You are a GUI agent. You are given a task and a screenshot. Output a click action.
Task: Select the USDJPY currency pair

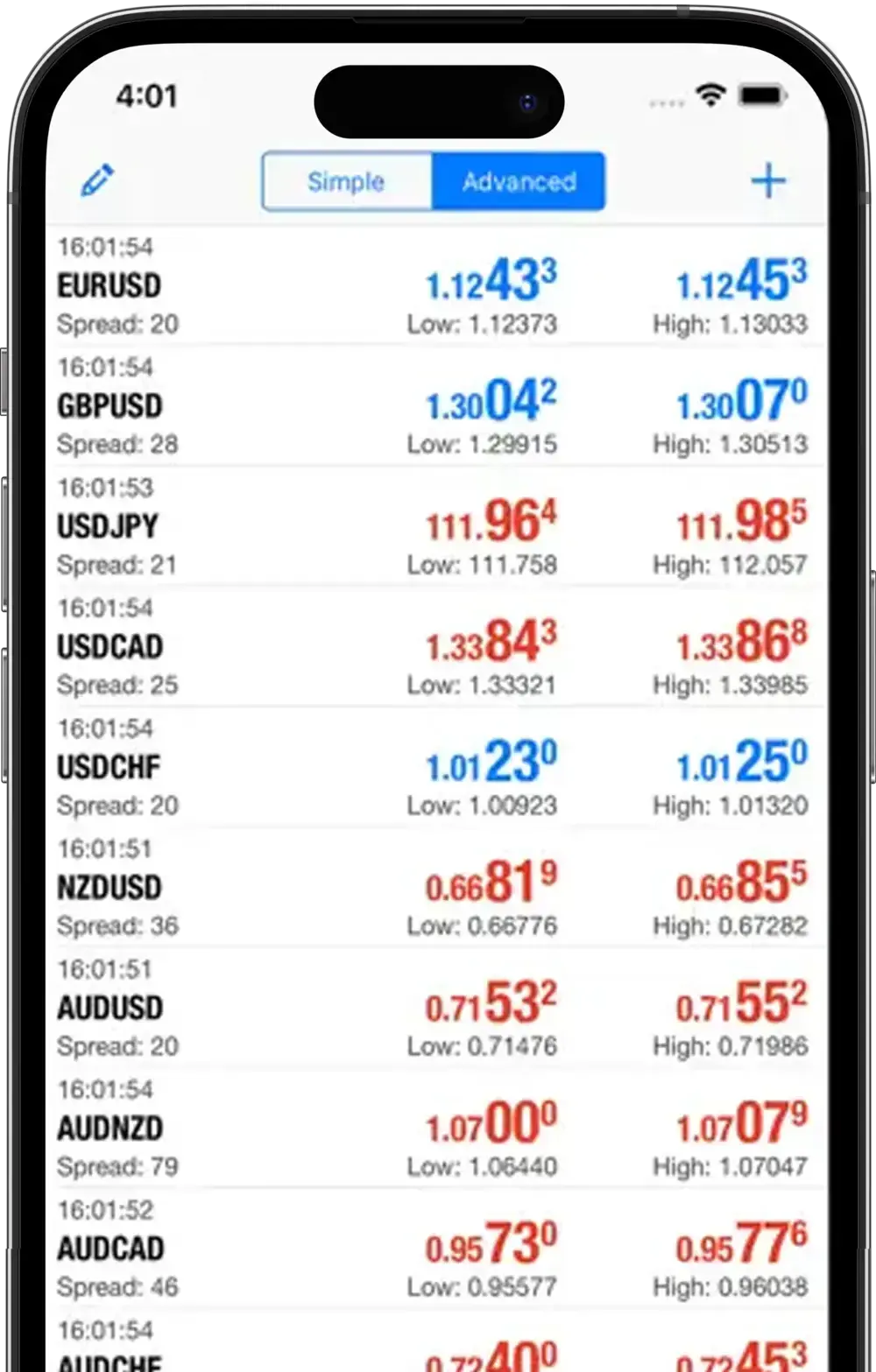(109, 526)
